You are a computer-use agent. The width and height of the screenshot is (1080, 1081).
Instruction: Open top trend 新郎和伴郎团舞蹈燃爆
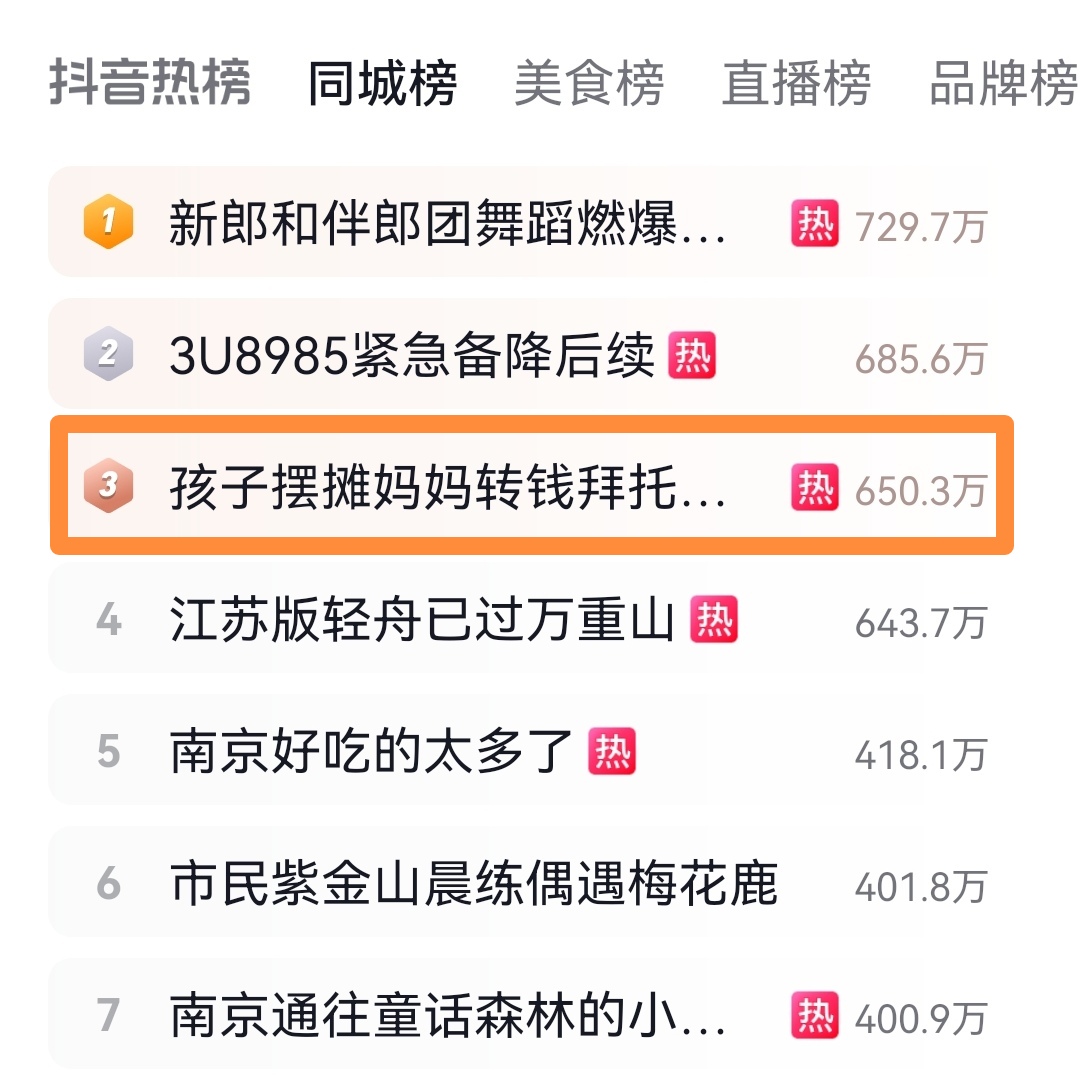447,224
